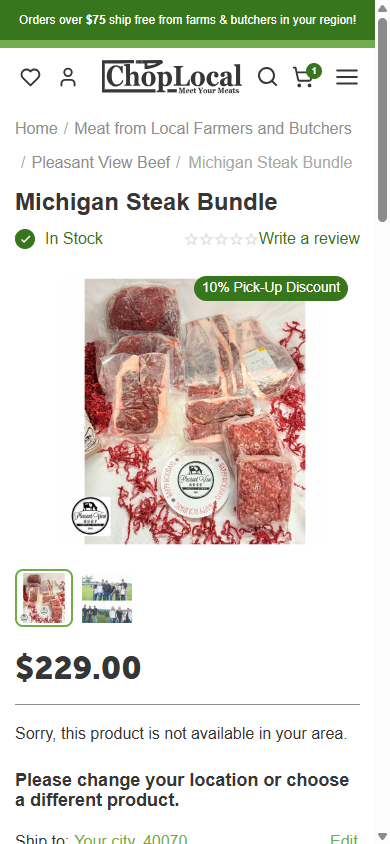Screen dimensions: 390x844
Task: Open the hamburger menu
Action: (x=347, y=78)
